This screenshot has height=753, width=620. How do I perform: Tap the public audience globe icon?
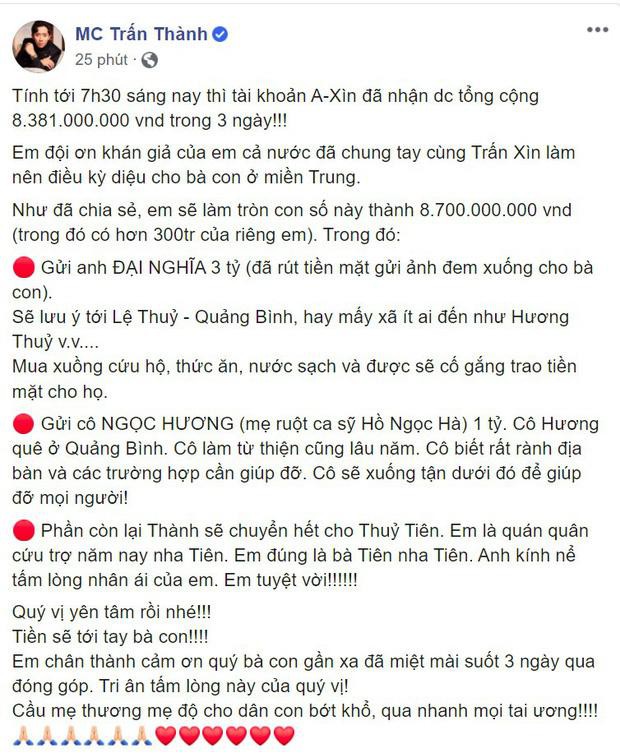point(149,60)
